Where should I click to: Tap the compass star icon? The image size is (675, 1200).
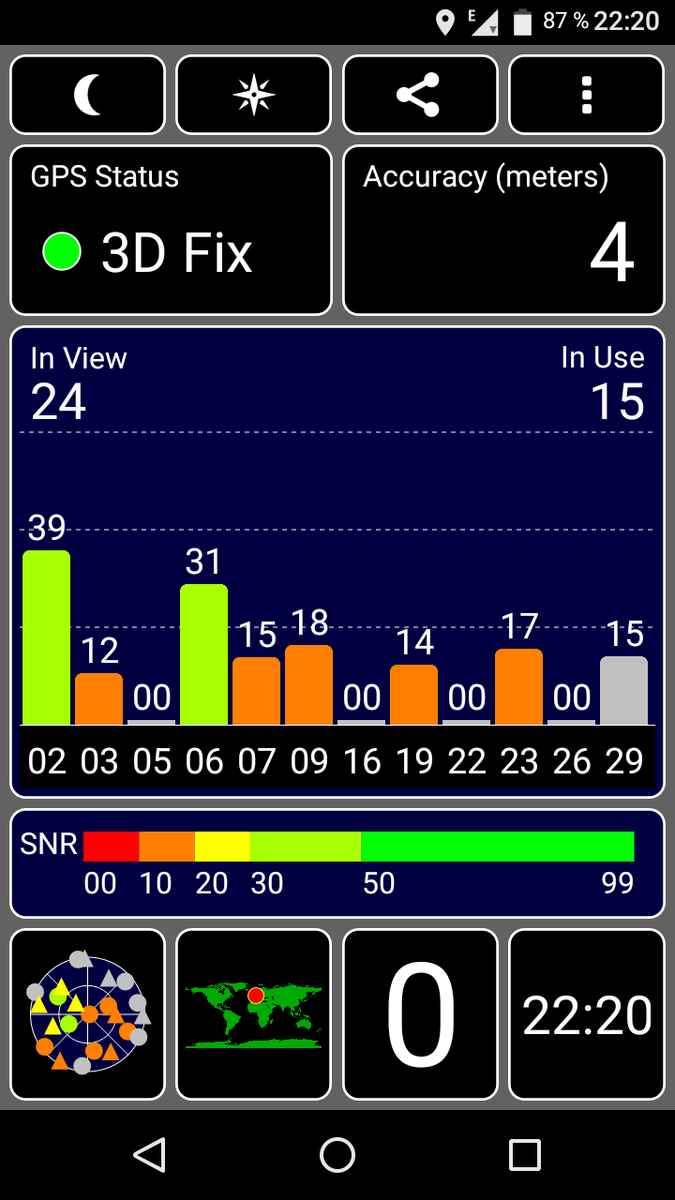click(x=254, y=95)
